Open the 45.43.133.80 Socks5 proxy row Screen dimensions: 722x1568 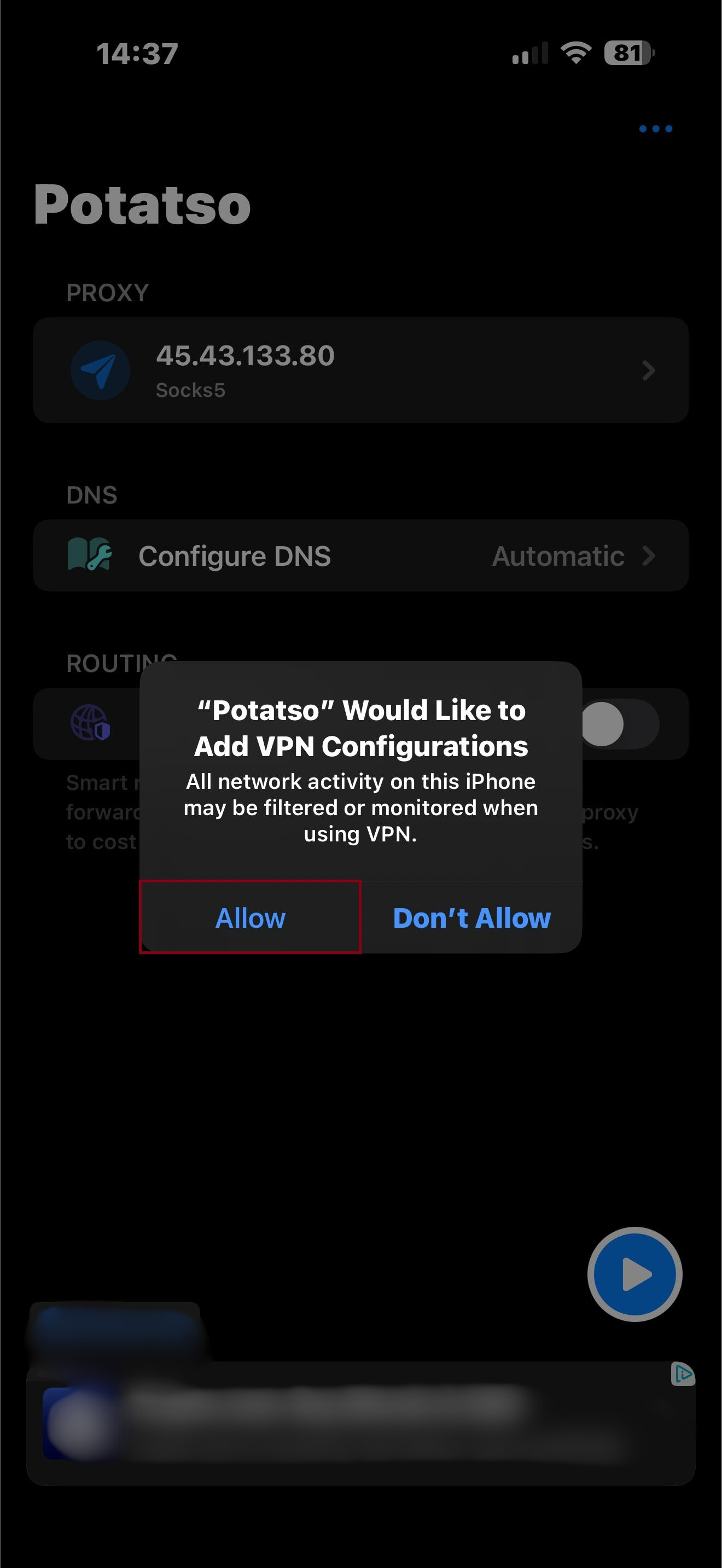(x=361, y=370)
